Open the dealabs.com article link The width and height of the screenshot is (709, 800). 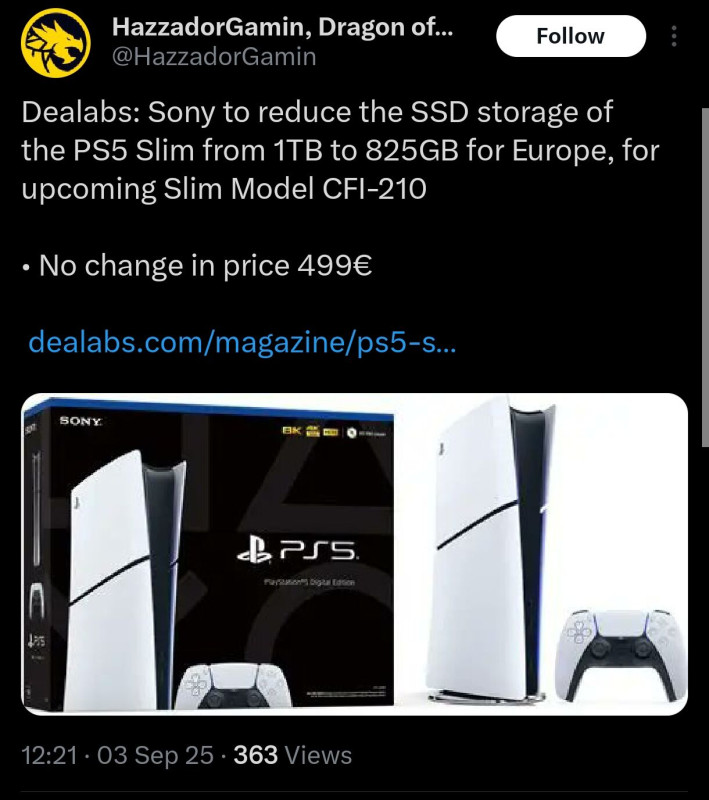point(243,342)
